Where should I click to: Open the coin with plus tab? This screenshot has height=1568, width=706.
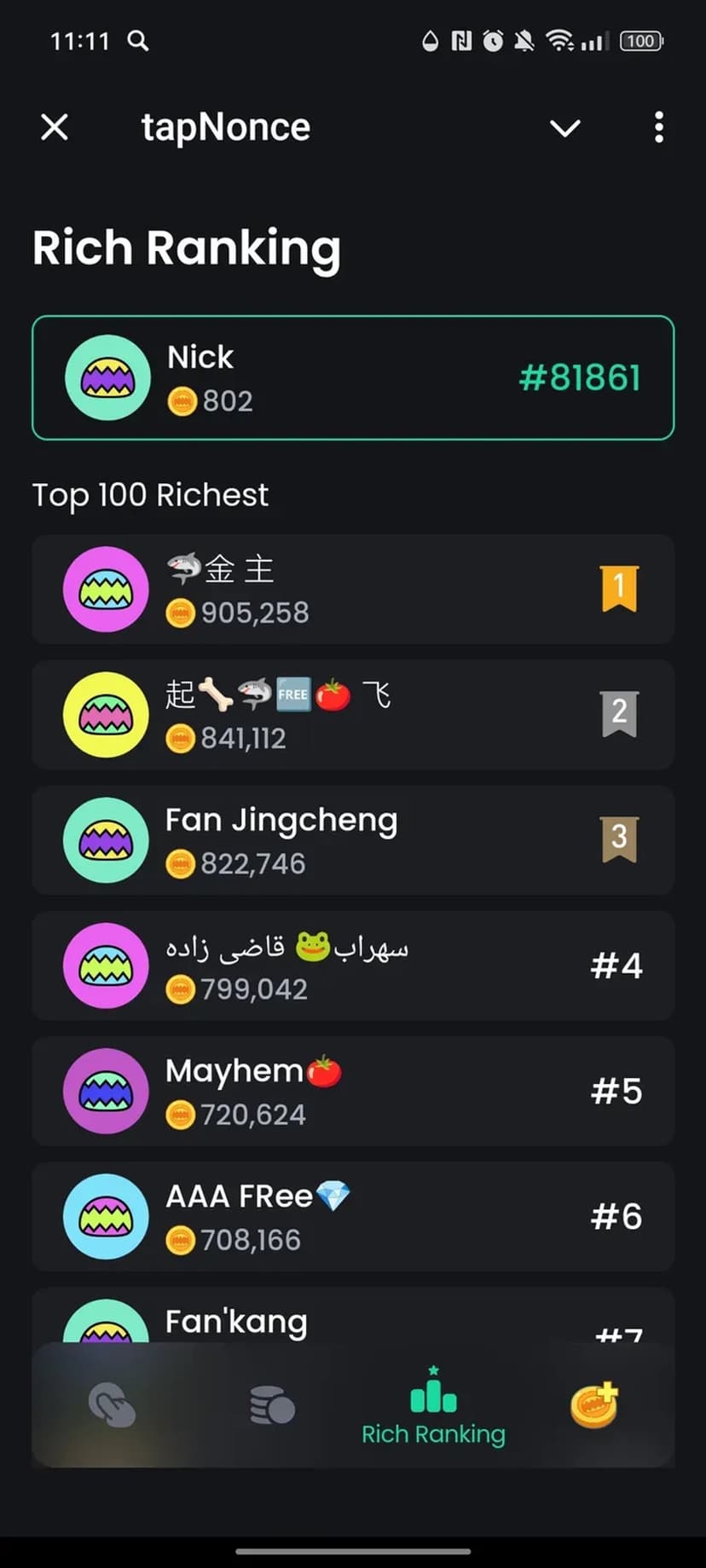[594, 1405]
